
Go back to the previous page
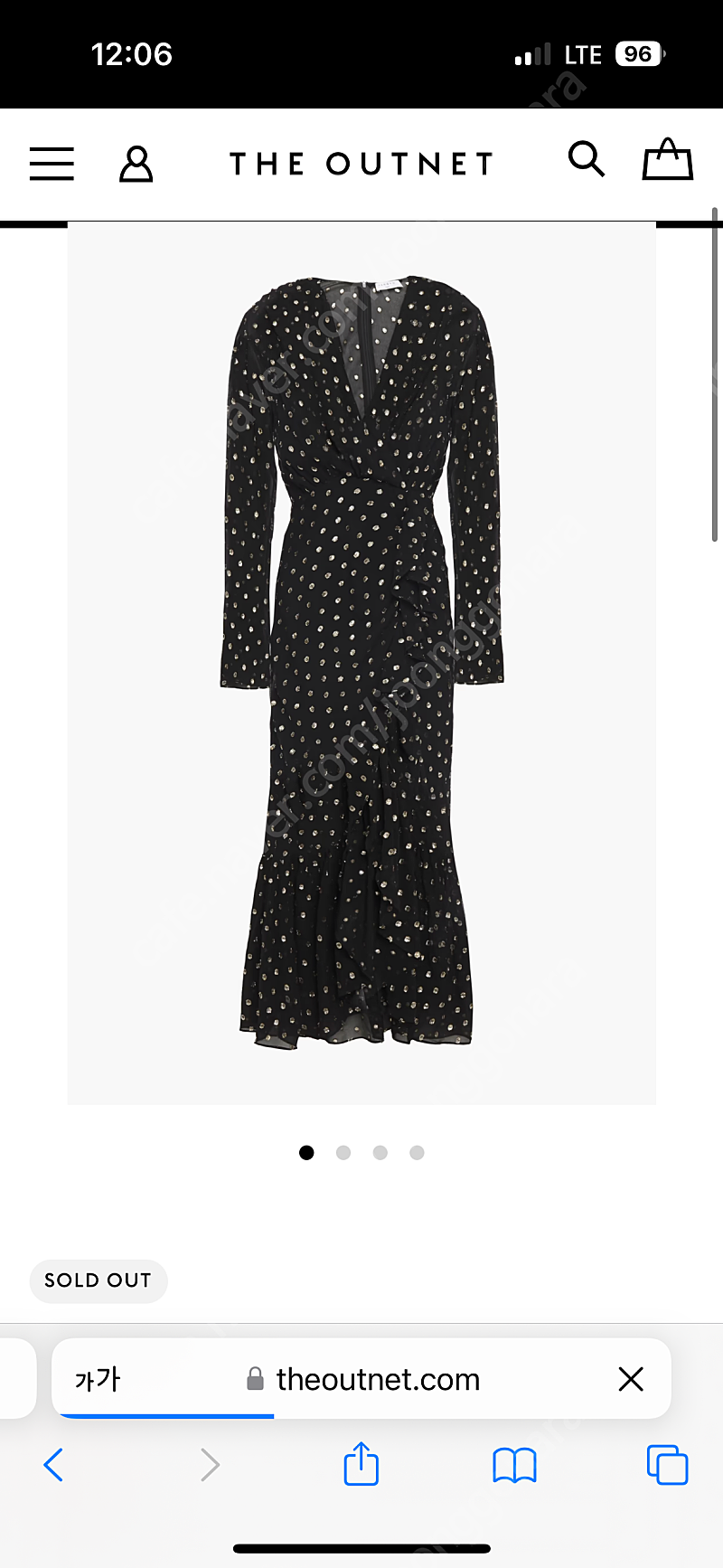[53, 1465]
